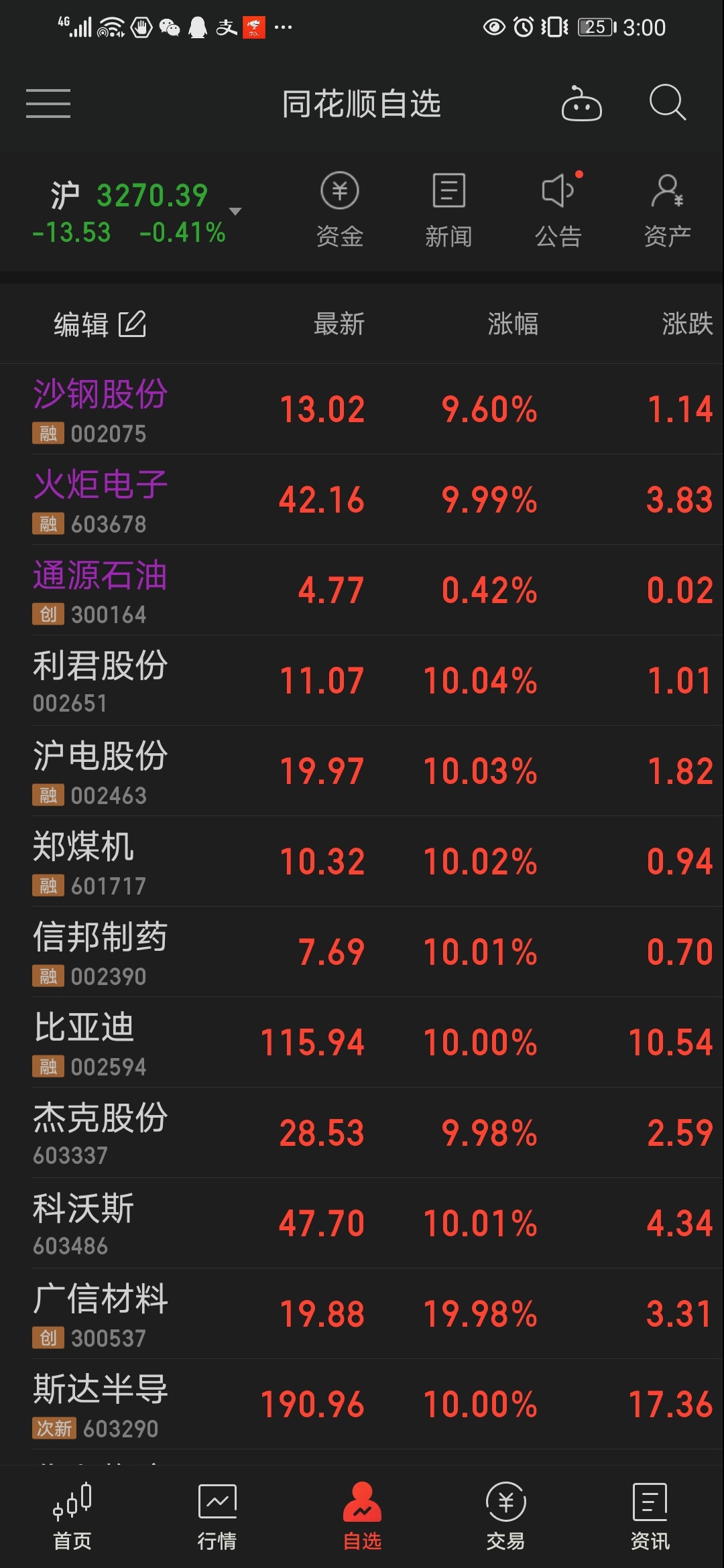Open stock 斯达半导 603290
This screenshot has width=724, height=1568.
(x=362, y=1404)
